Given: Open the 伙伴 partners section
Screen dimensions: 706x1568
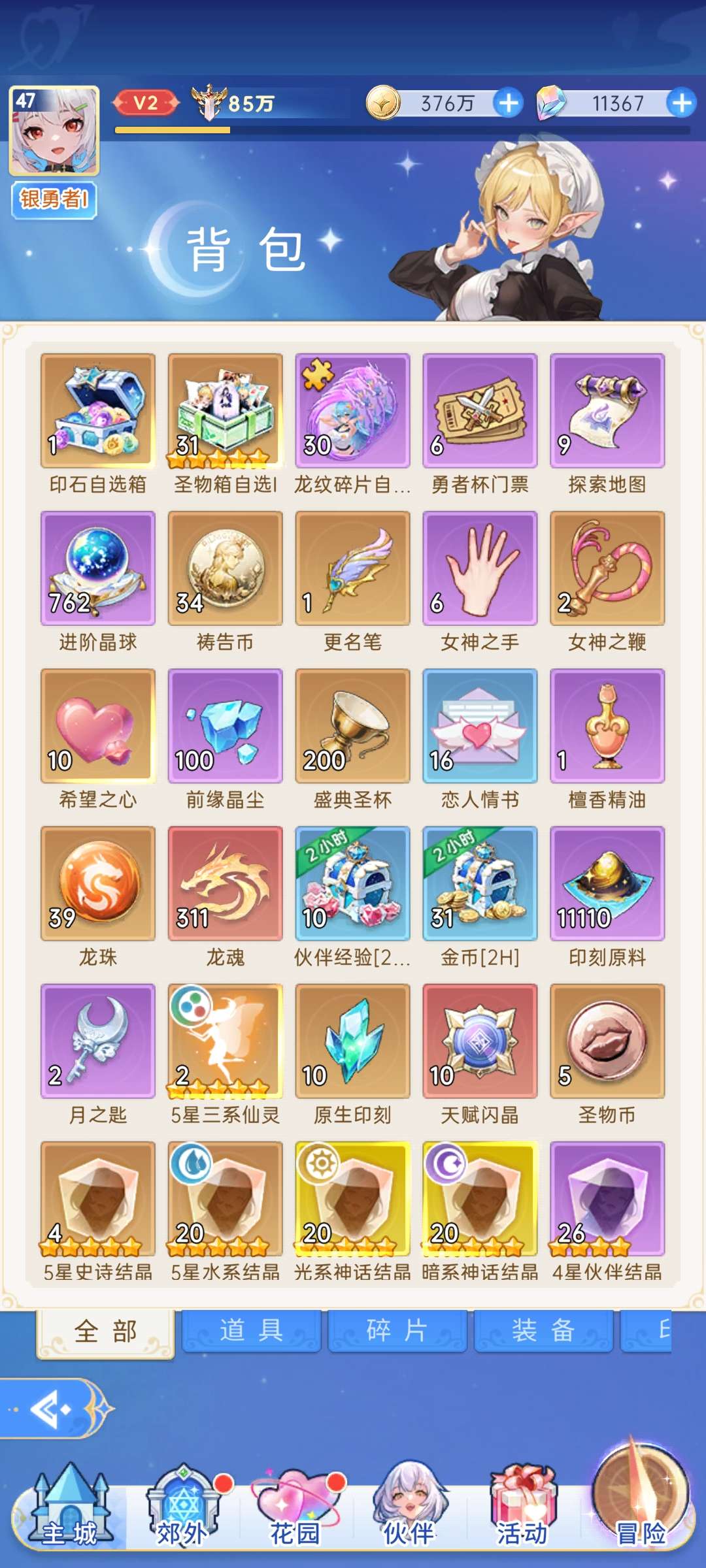Looking at the screenshot, I should (x=409, y=1511).
